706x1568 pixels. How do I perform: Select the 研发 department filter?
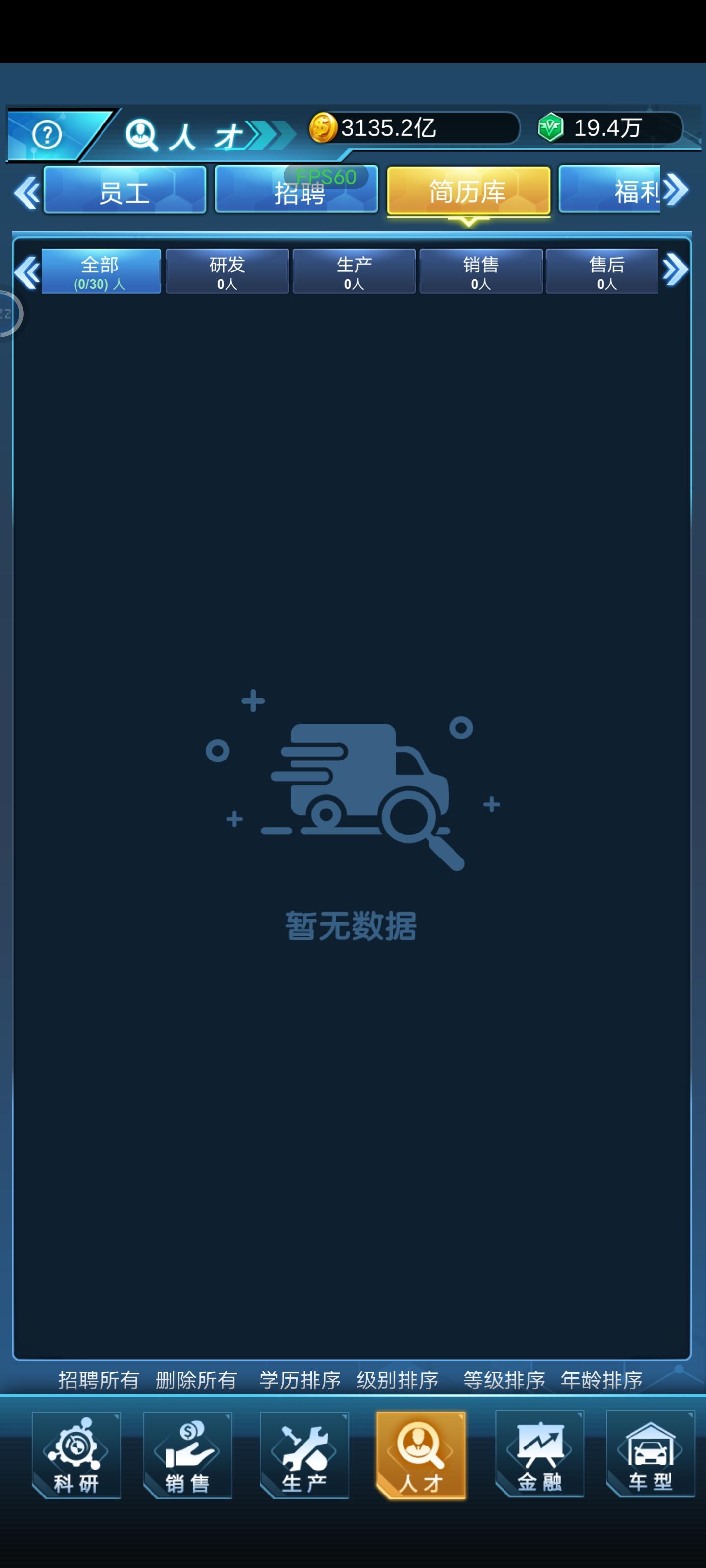click(x=228, y=270)
